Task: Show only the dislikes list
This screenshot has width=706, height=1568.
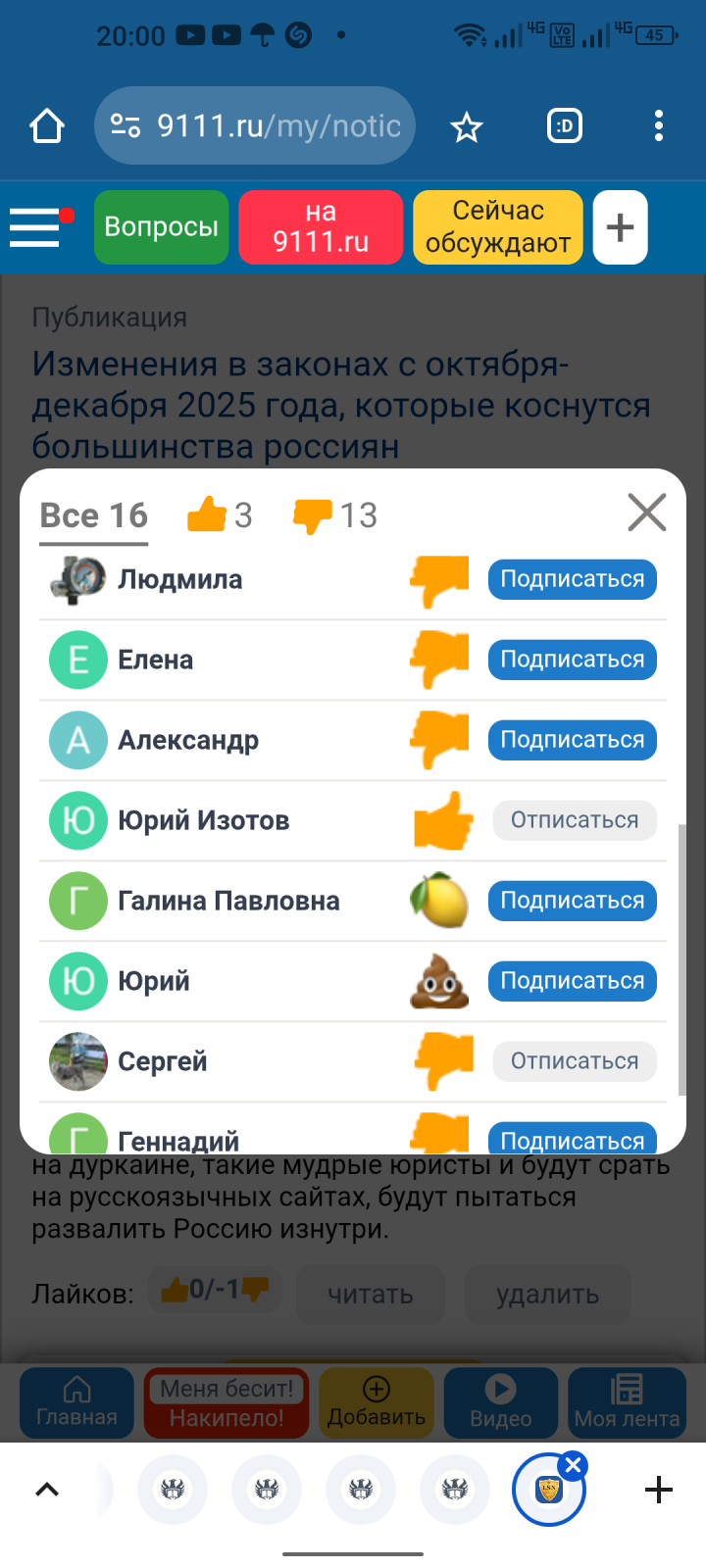Action: [335, 514]
